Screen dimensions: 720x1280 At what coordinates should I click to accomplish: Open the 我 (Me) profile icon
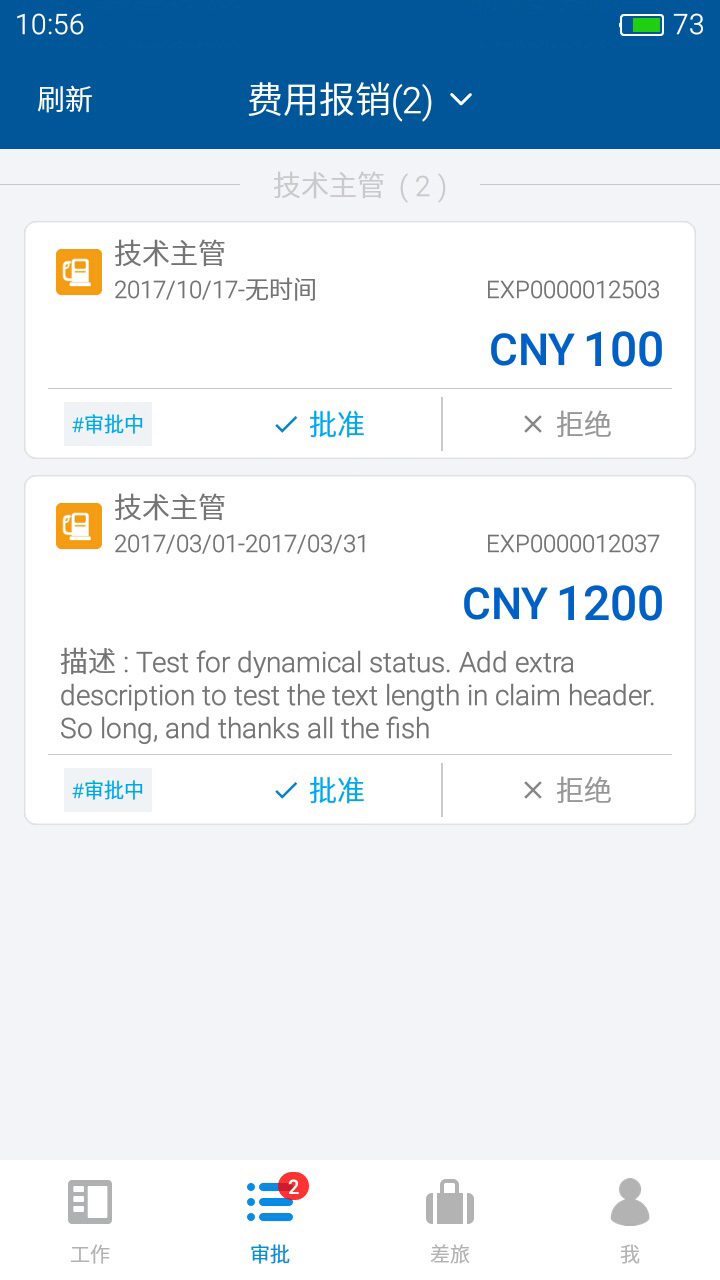630,1203
